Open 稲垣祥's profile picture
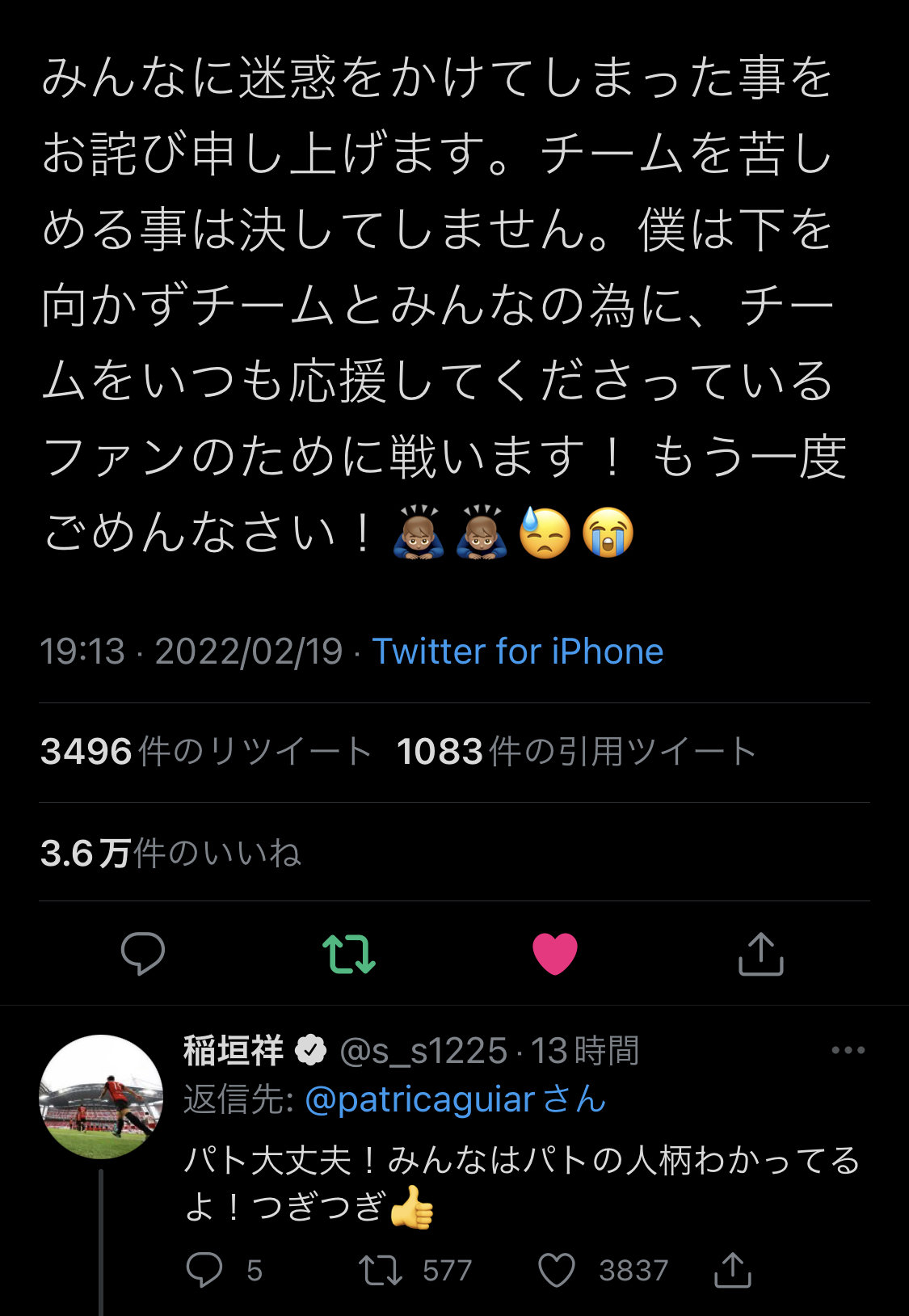The image size is (909, 1316). (101, 1097)
